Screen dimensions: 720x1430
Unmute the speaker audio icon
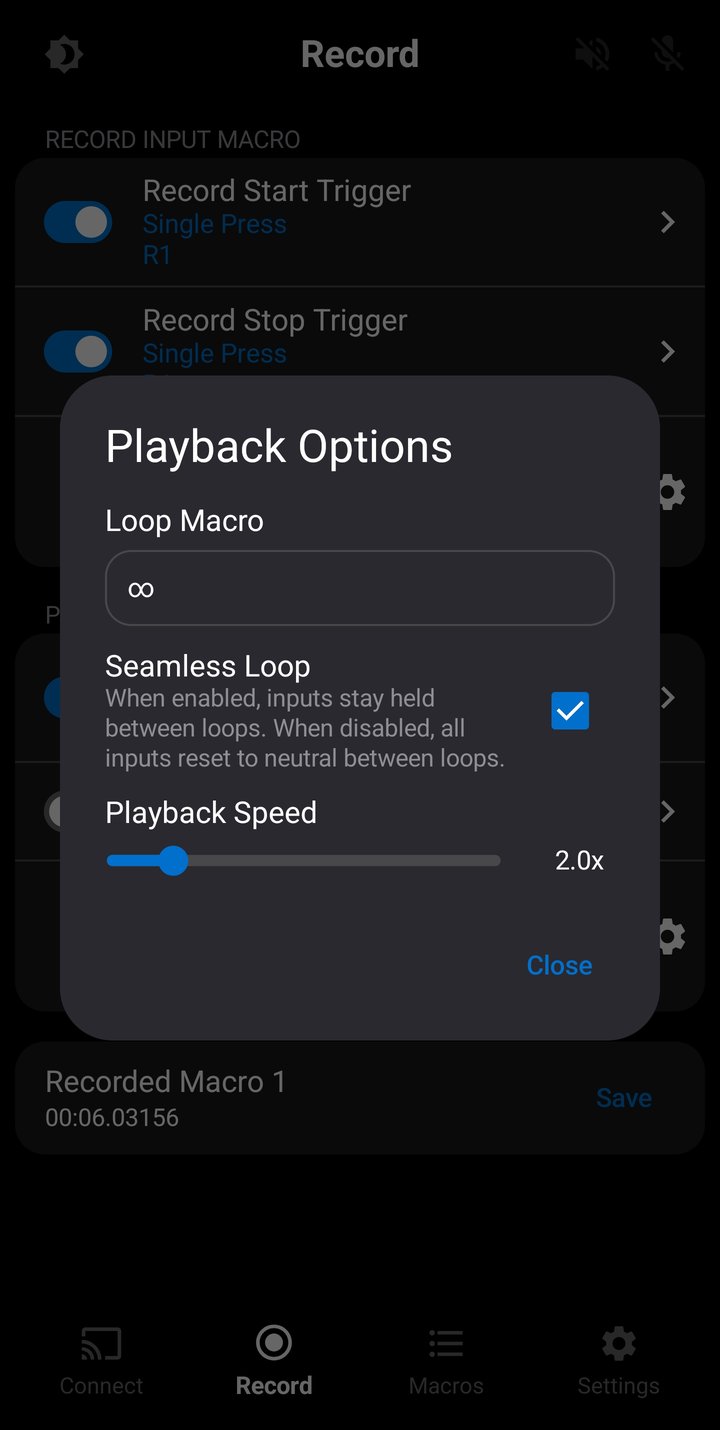pyautogui.click(x=592, y=54)
